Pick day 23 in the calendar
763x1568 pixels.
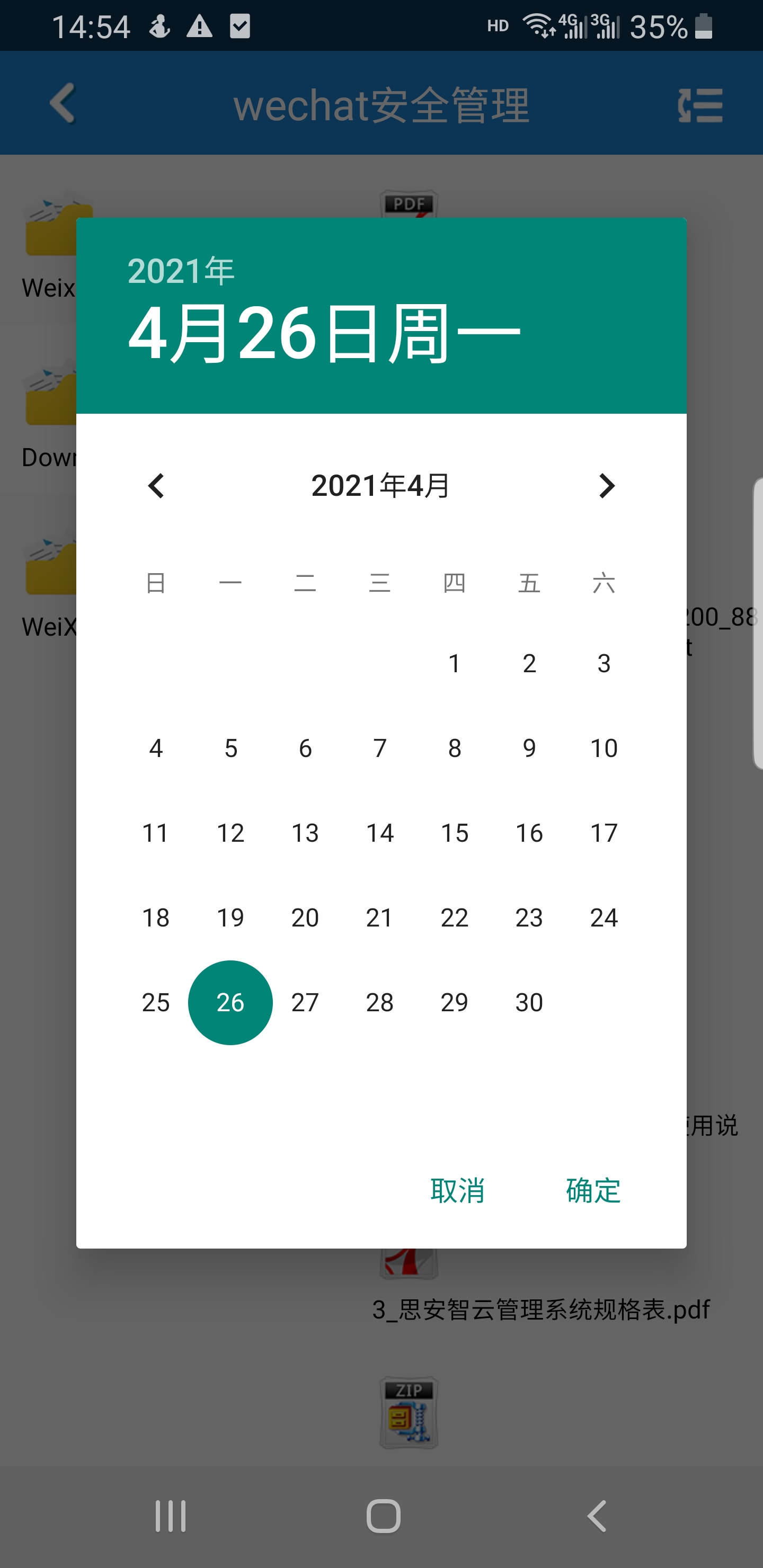529,917
